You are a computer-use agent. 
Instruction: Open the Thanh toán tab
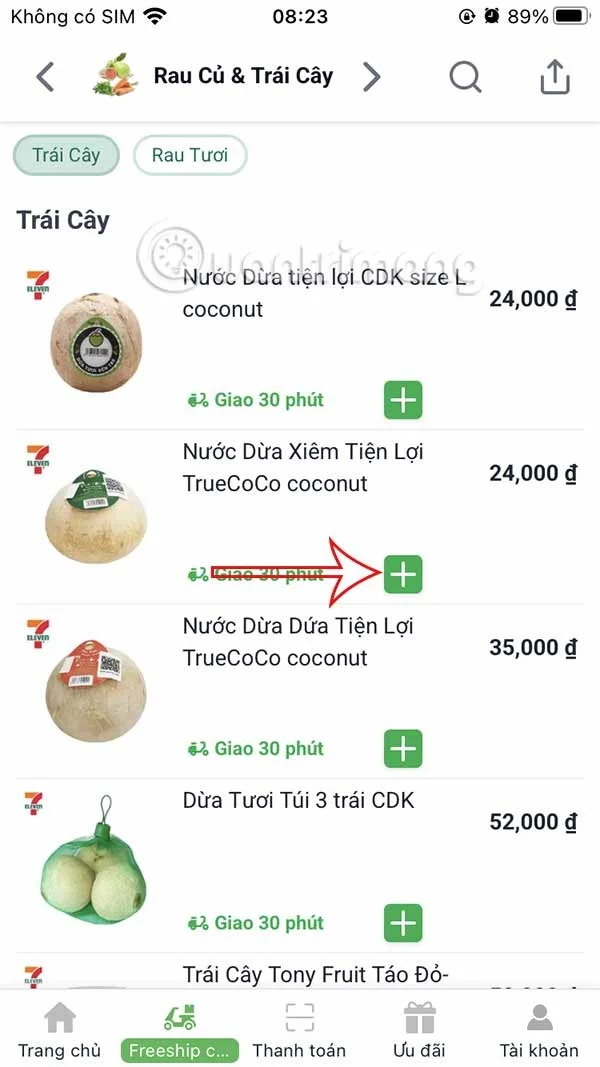299,1031
